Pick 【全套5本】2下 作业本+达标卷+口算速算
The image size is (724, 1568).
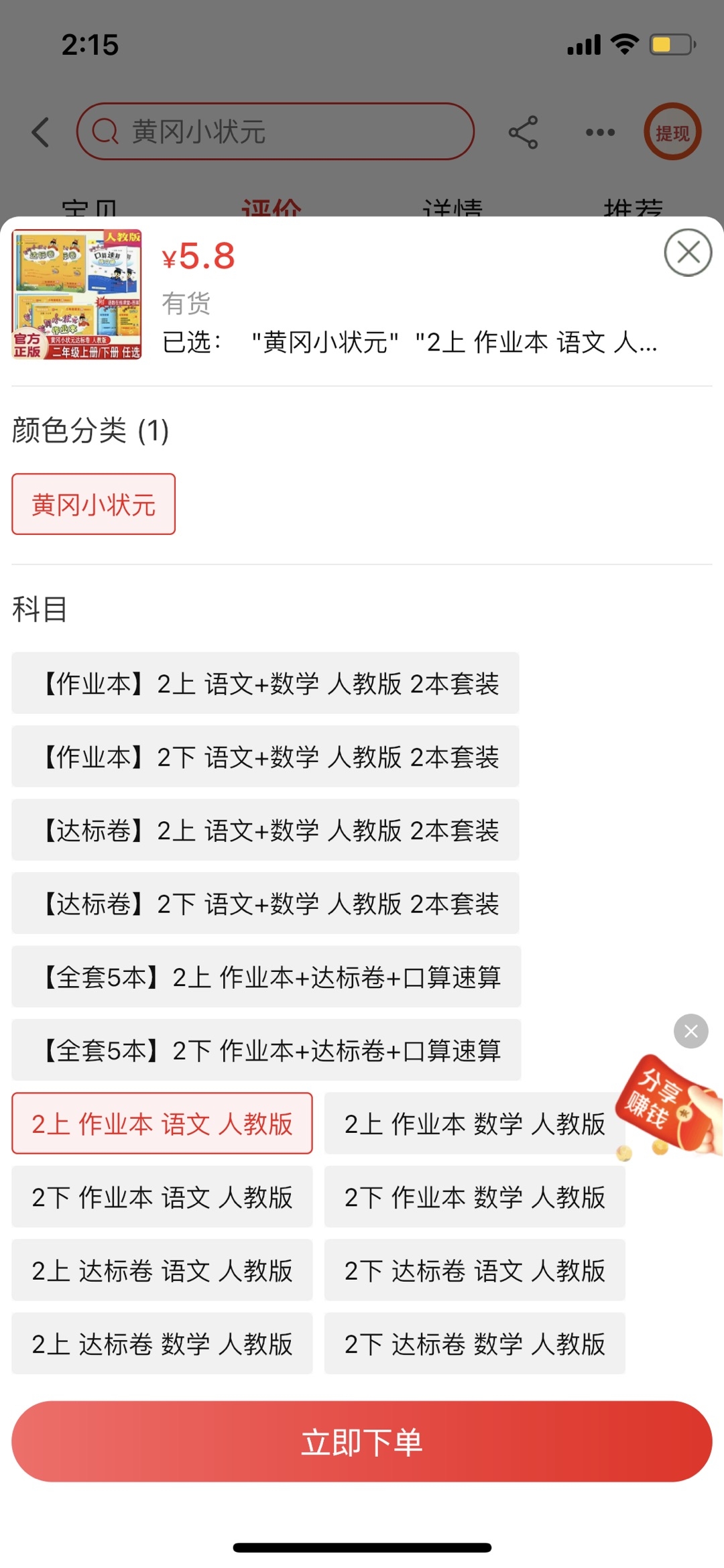tap(266, 1050)
